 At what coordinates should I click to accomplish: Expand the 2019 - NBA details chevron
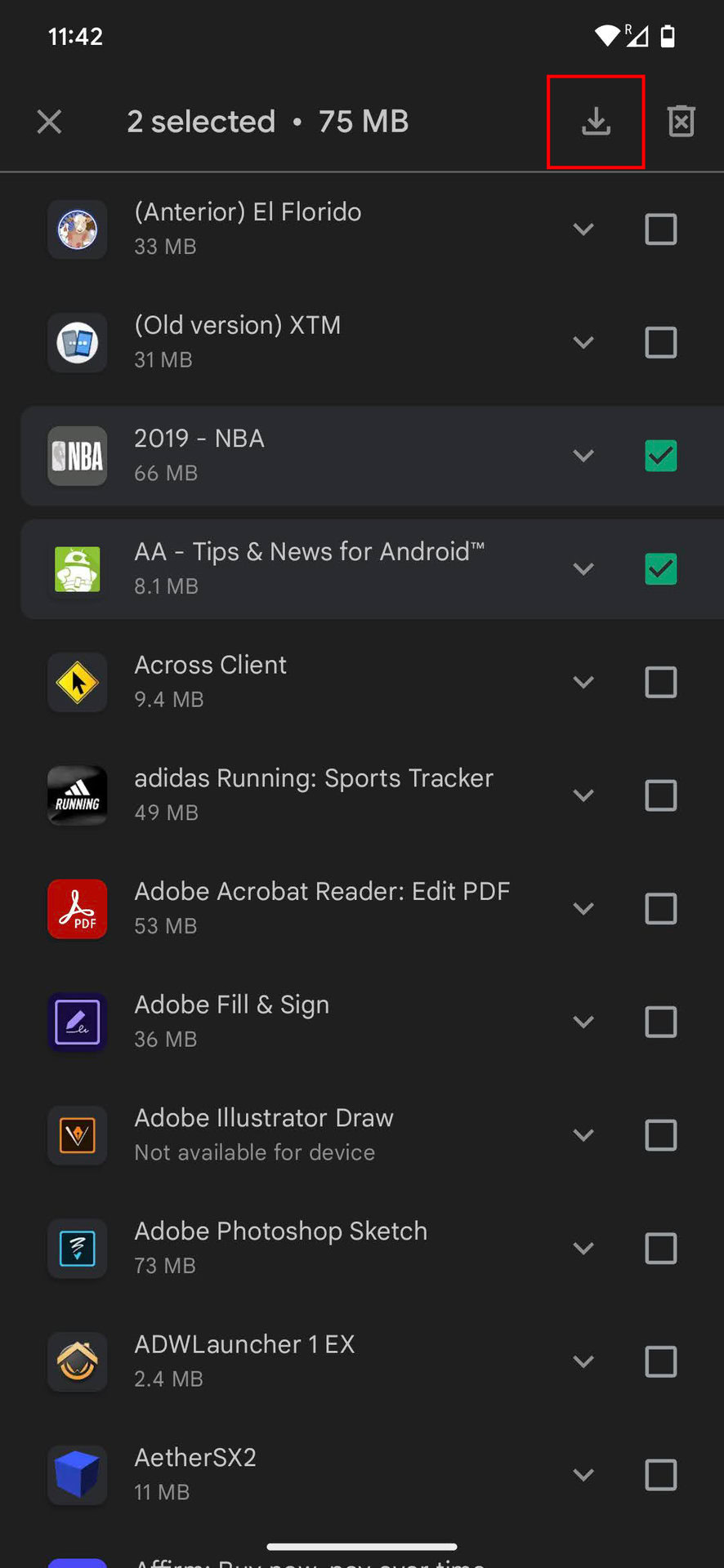click(583, 456)
